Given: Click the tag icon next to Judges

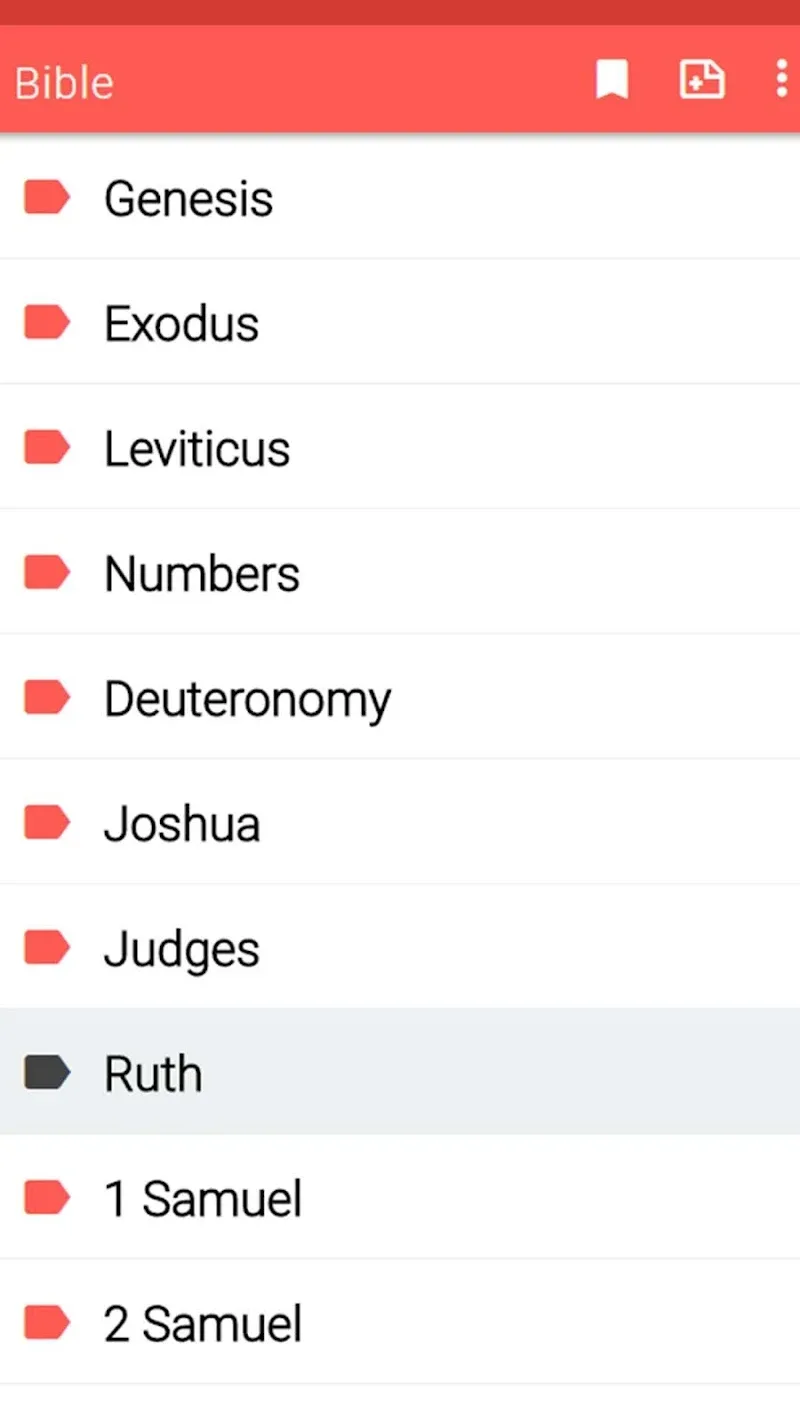Looking at the screenshot, I should (x=46, y=947).
